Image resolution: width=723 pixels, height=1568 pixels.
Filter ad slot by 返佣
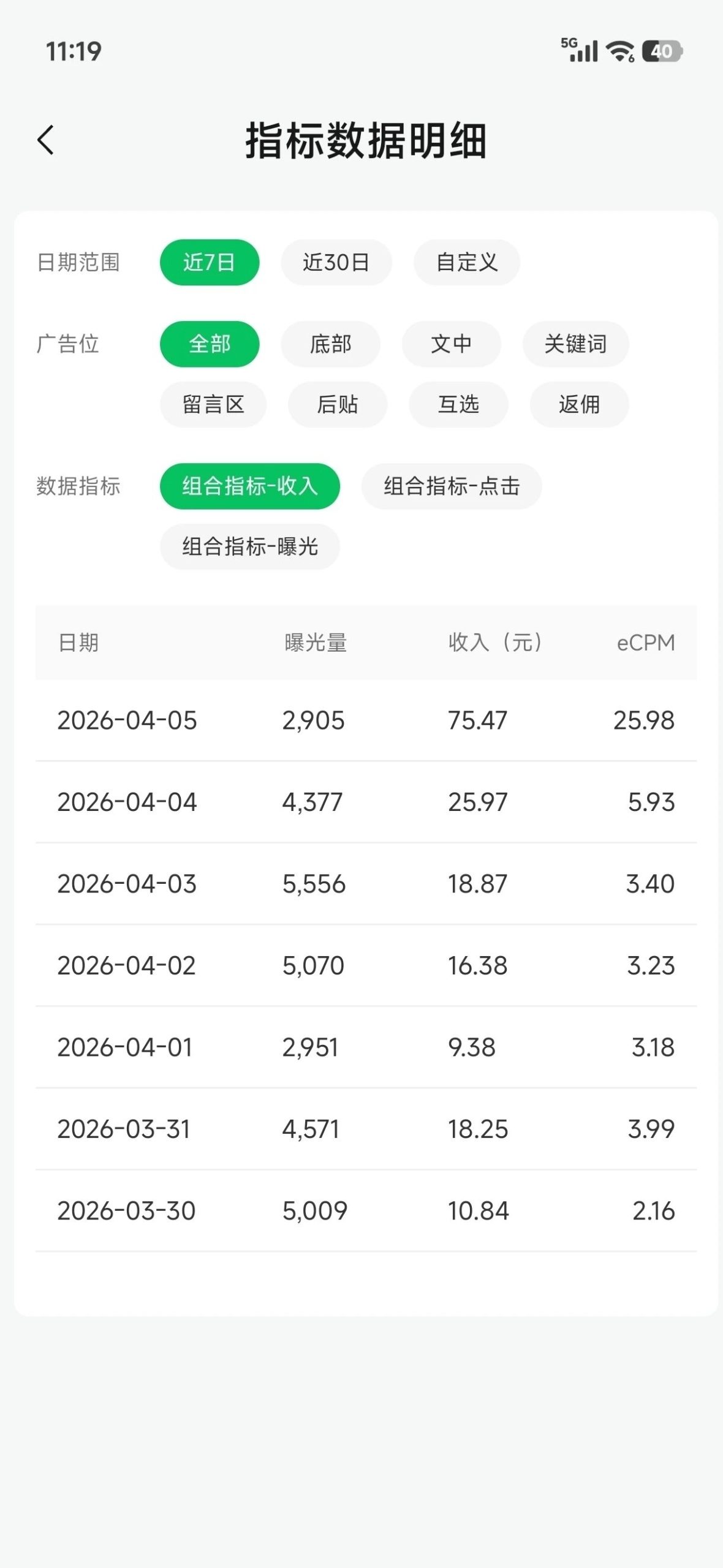tap(580, 404)
